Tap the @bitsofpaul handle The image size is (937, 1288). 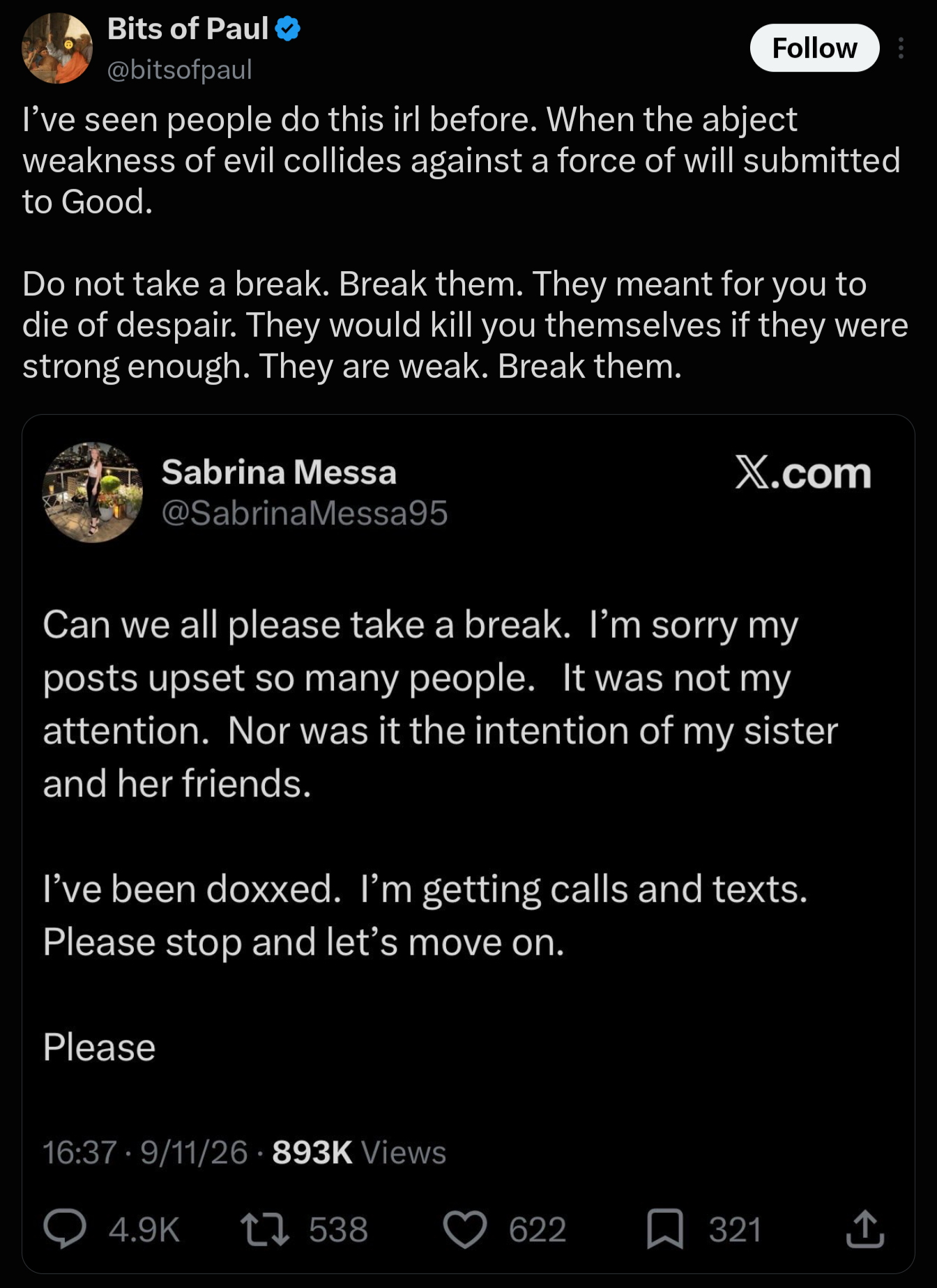click(180, 70)
